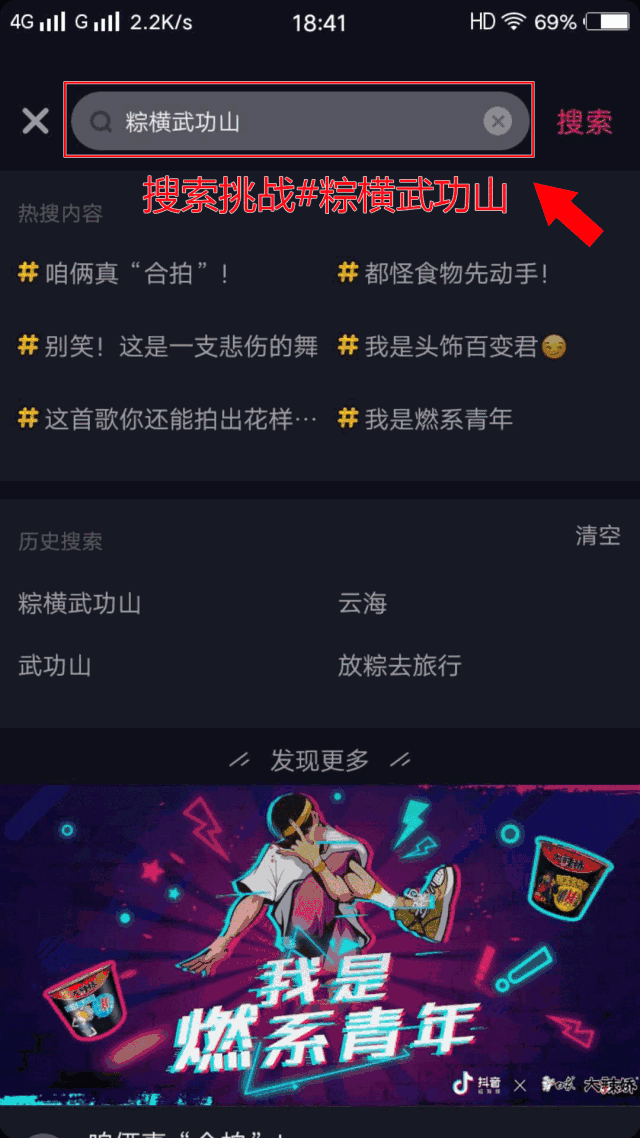Open hot topic 我是燃系青年

[426, 419]
